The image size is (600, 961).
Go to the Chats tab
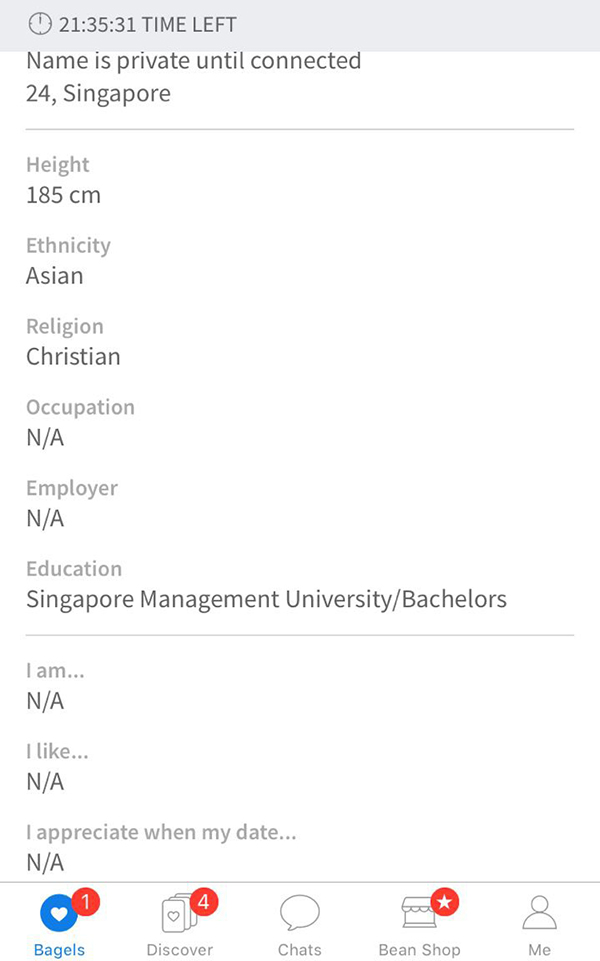(x=300, y=922)
